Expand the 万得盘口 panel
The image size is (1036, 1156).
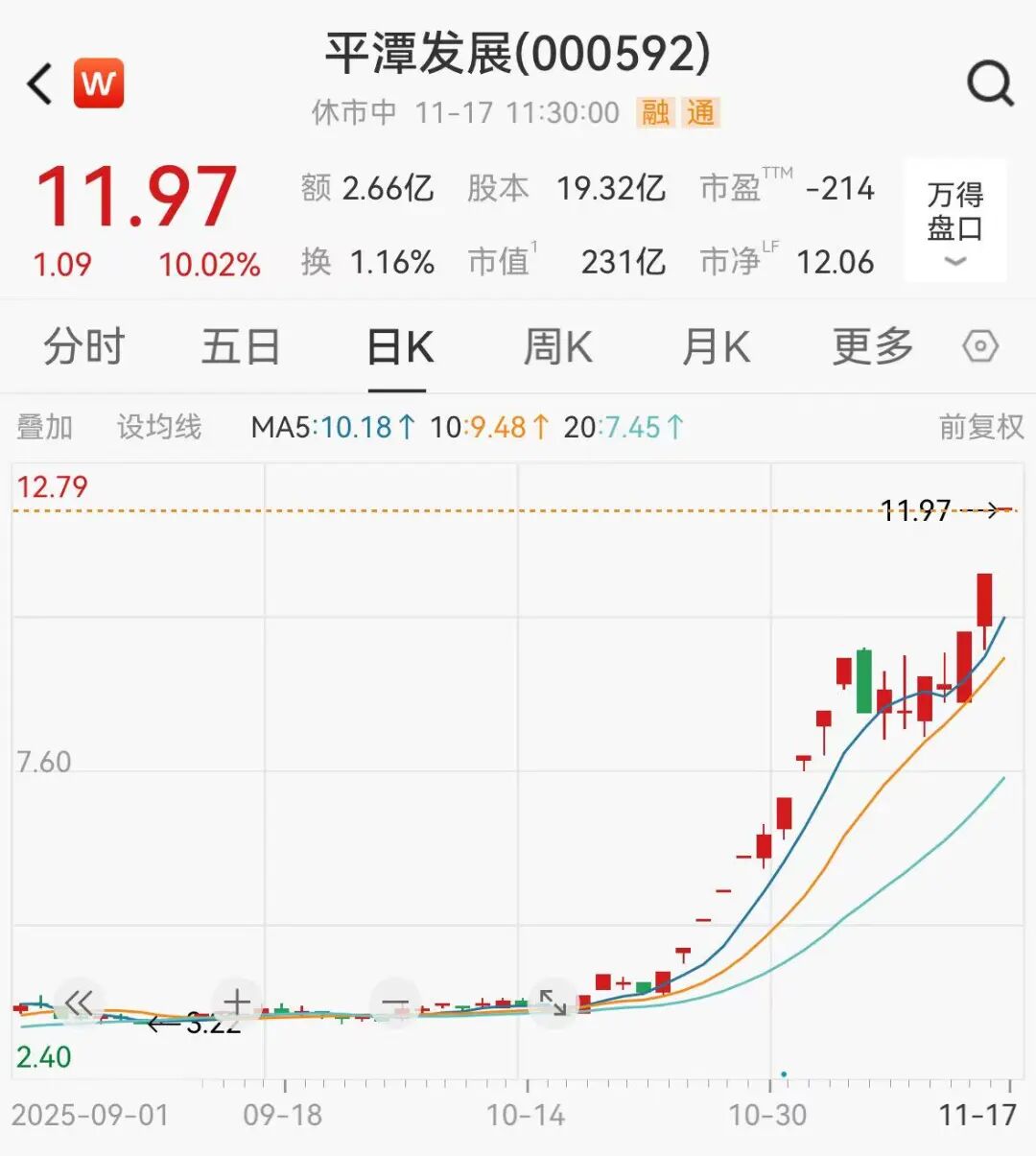(x=954, y=223)
